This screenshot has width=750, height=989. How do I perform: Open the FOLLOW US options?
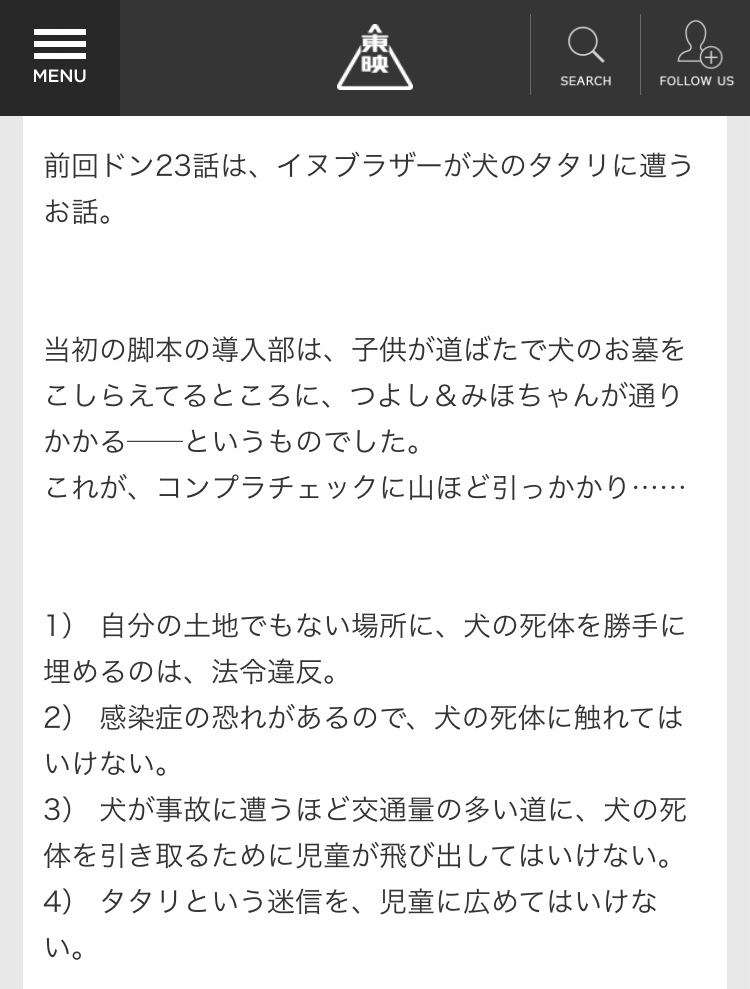[696, 57]
